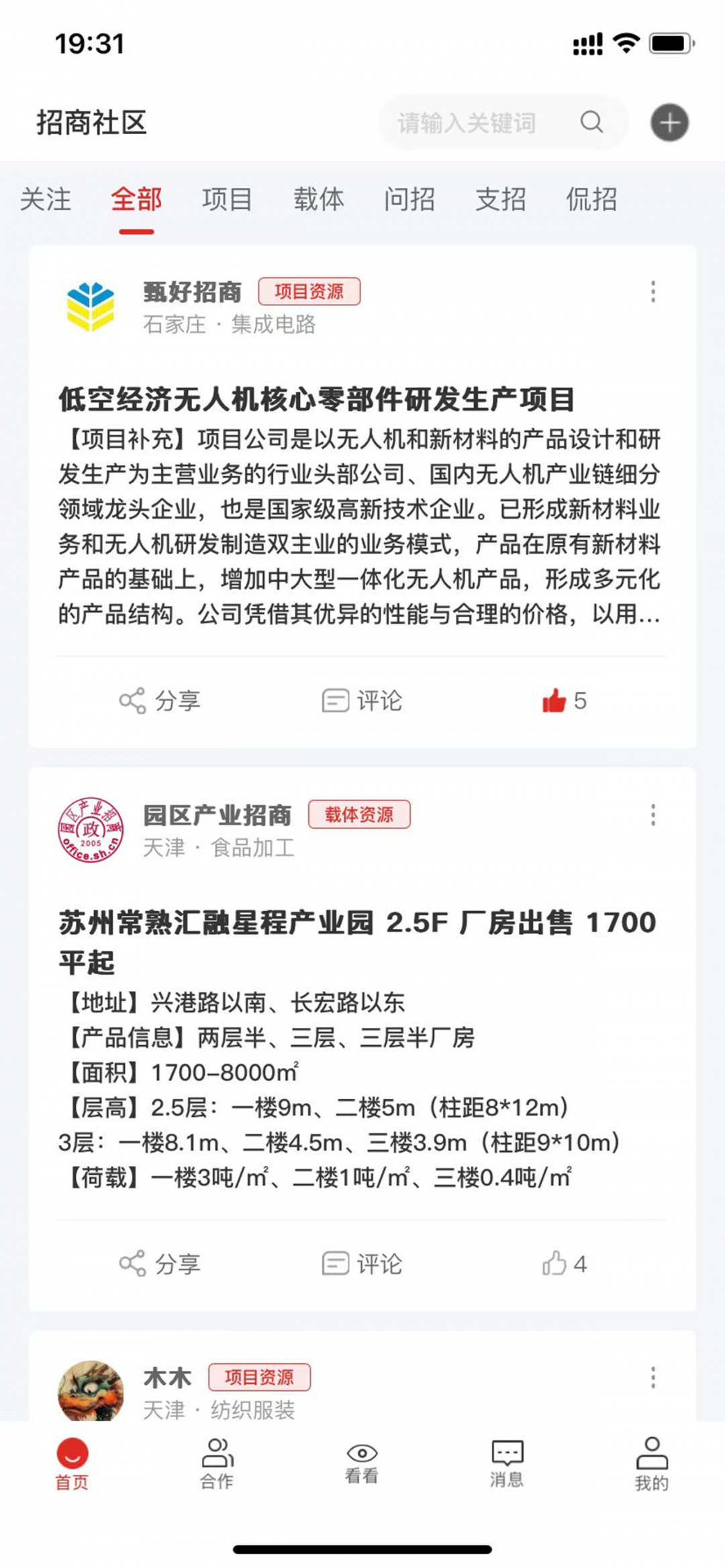This screenshot has width=725, height=1568.
Task: Open the 问招 tab
Action: 409,200
